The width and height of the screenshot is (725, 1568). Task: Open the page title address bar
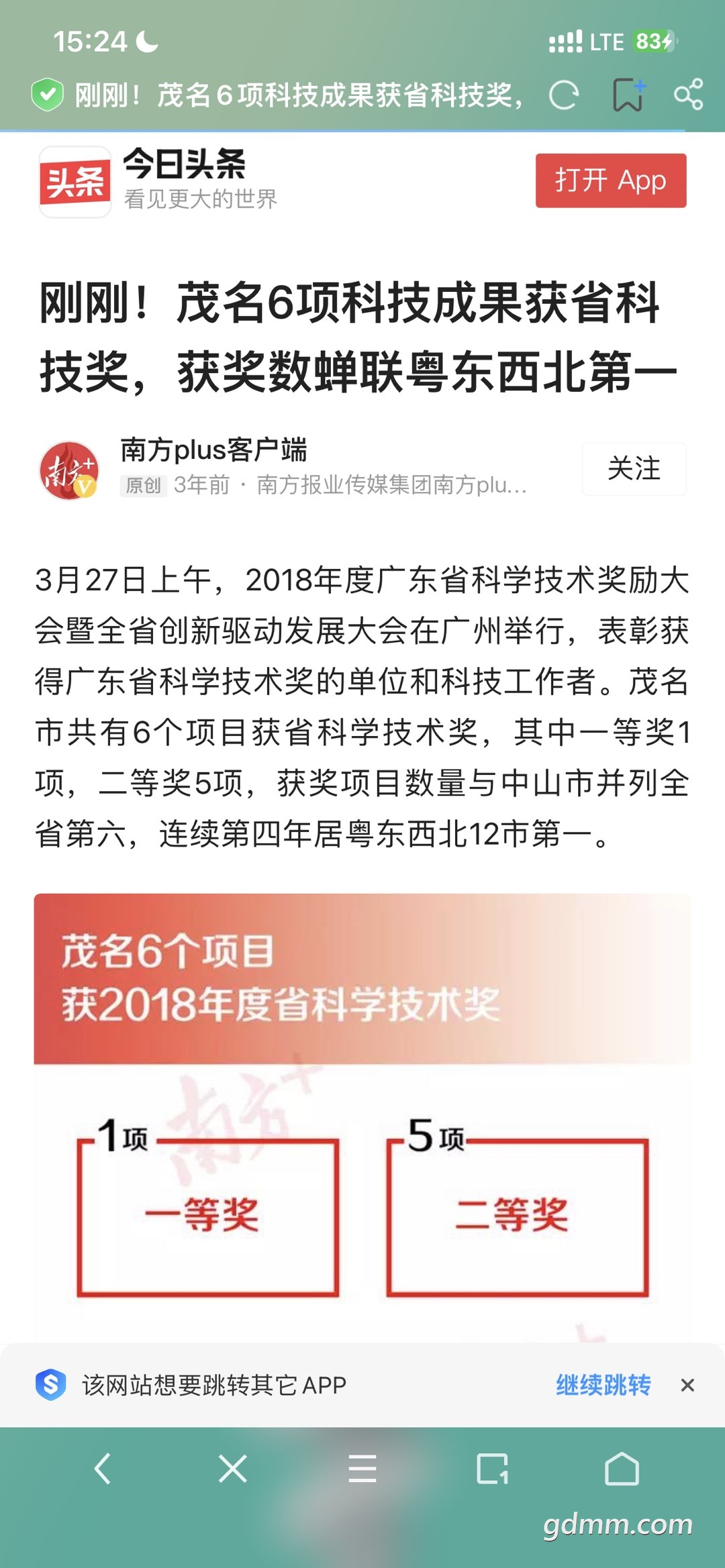pyautogui.click(x=299, y=95)
